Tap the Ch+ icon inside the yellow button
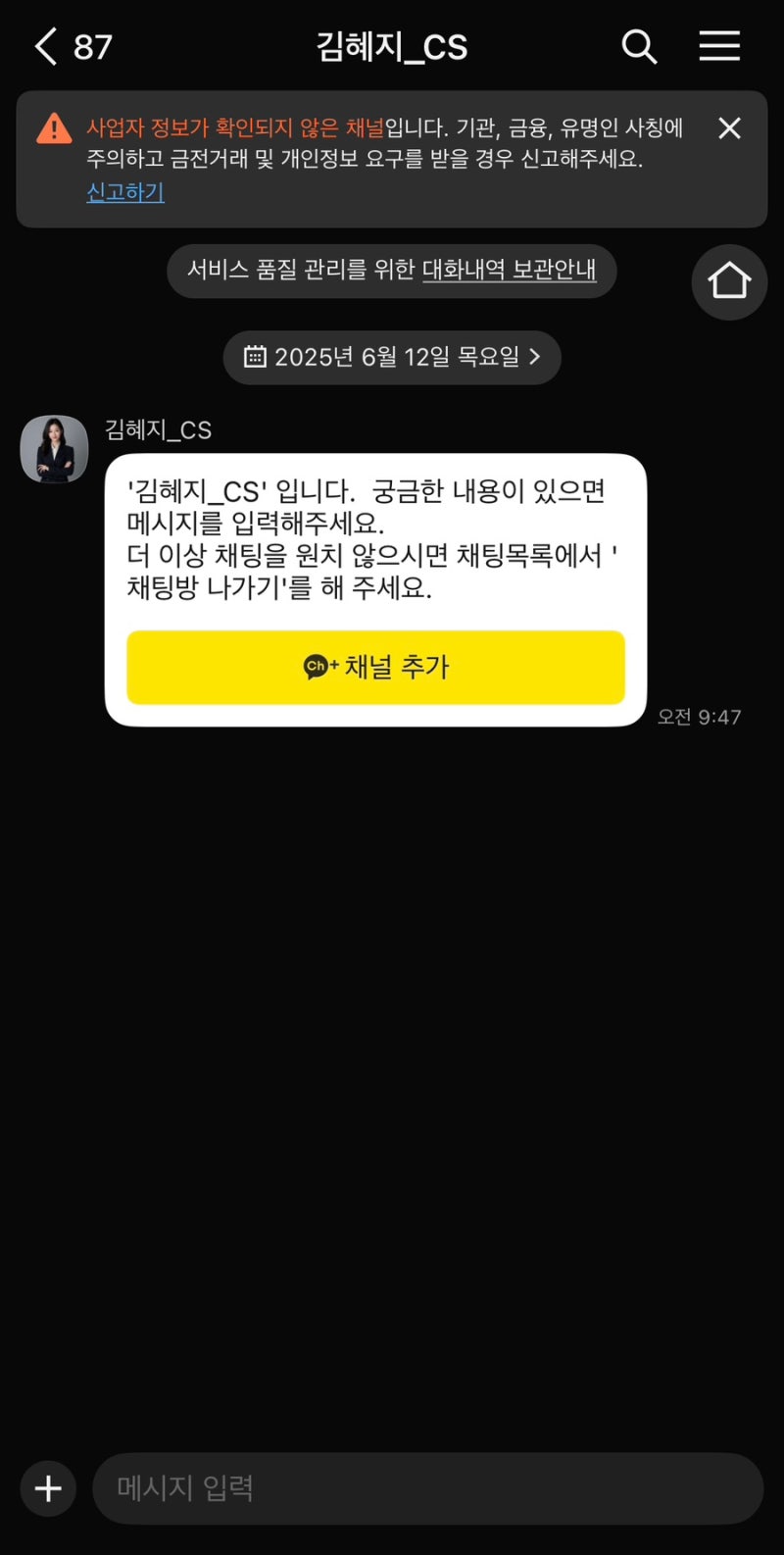Screen dimensions: 784x1555 tap(318, 667)
